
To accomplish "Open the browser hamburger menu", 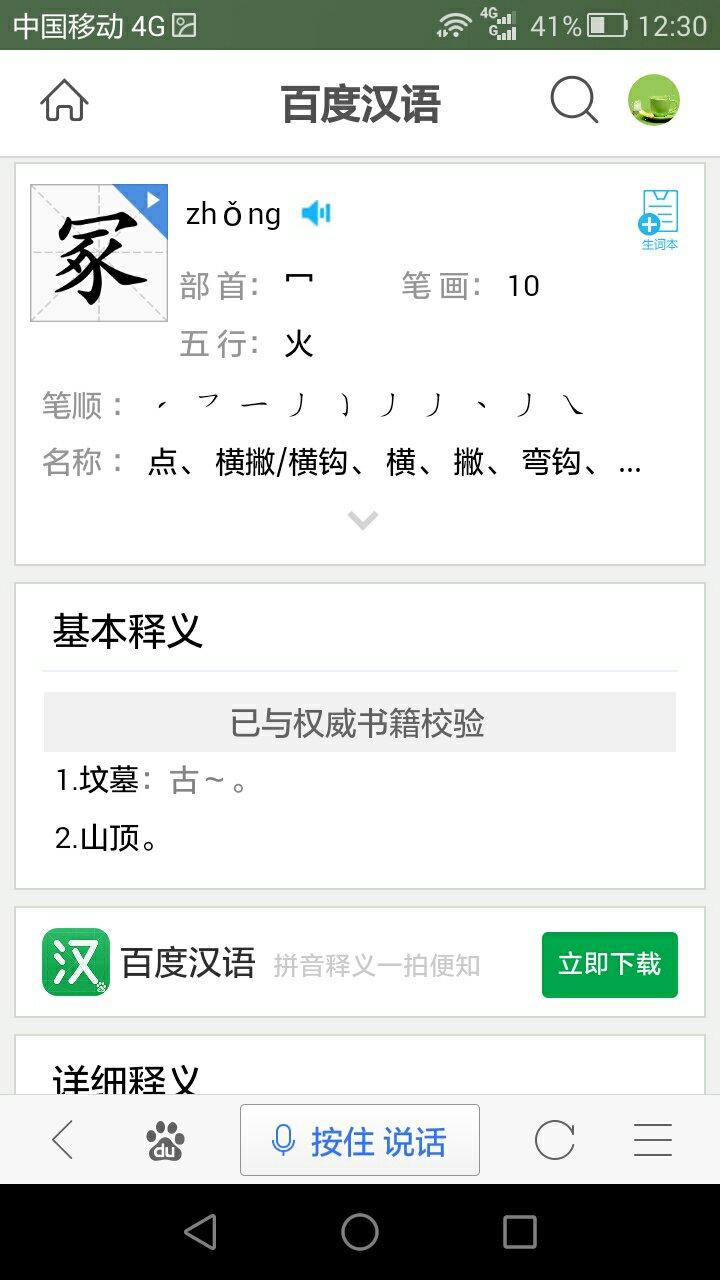I will 652,1140.
